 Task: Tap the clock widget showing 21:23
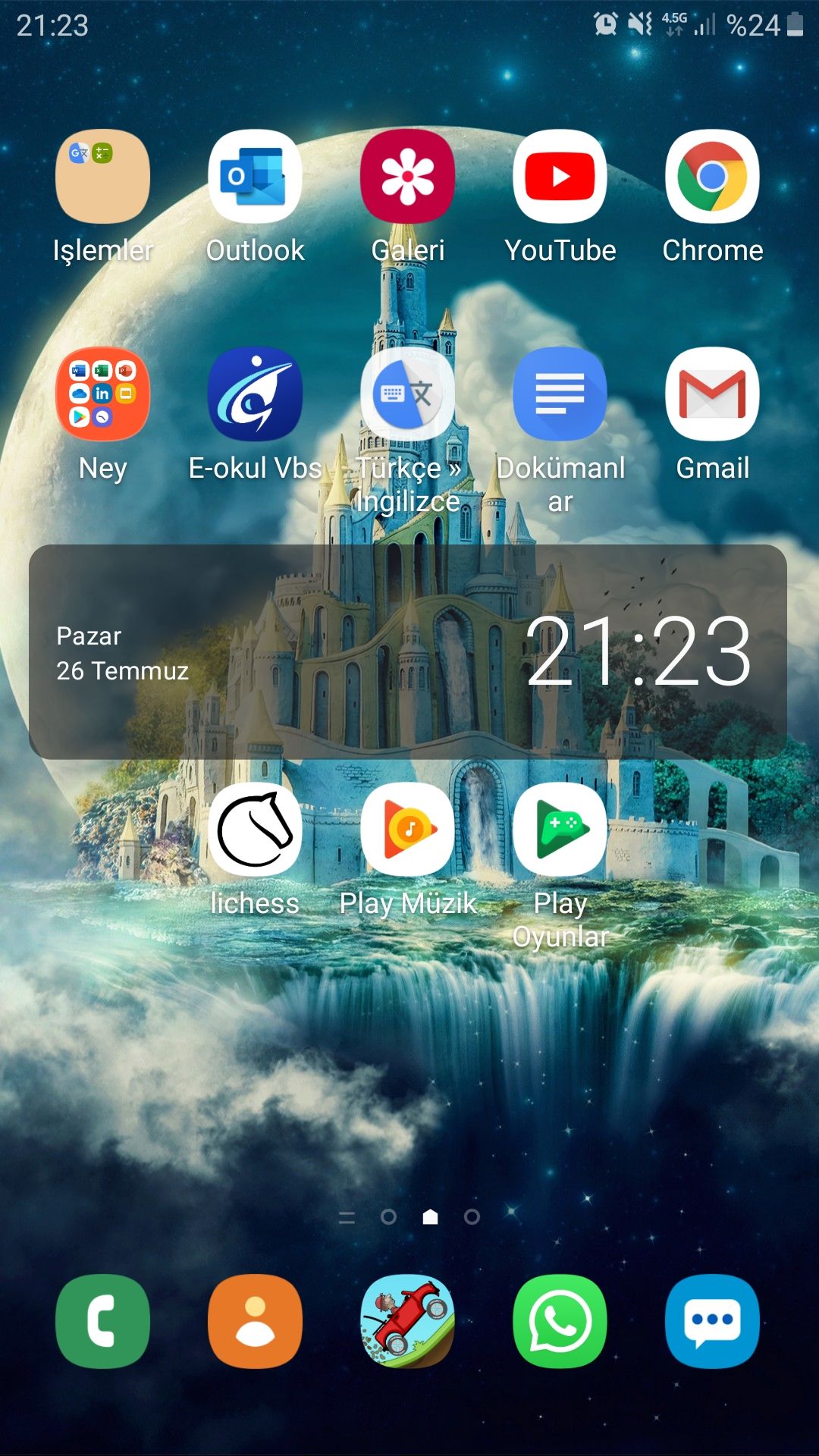click(637, 651)
